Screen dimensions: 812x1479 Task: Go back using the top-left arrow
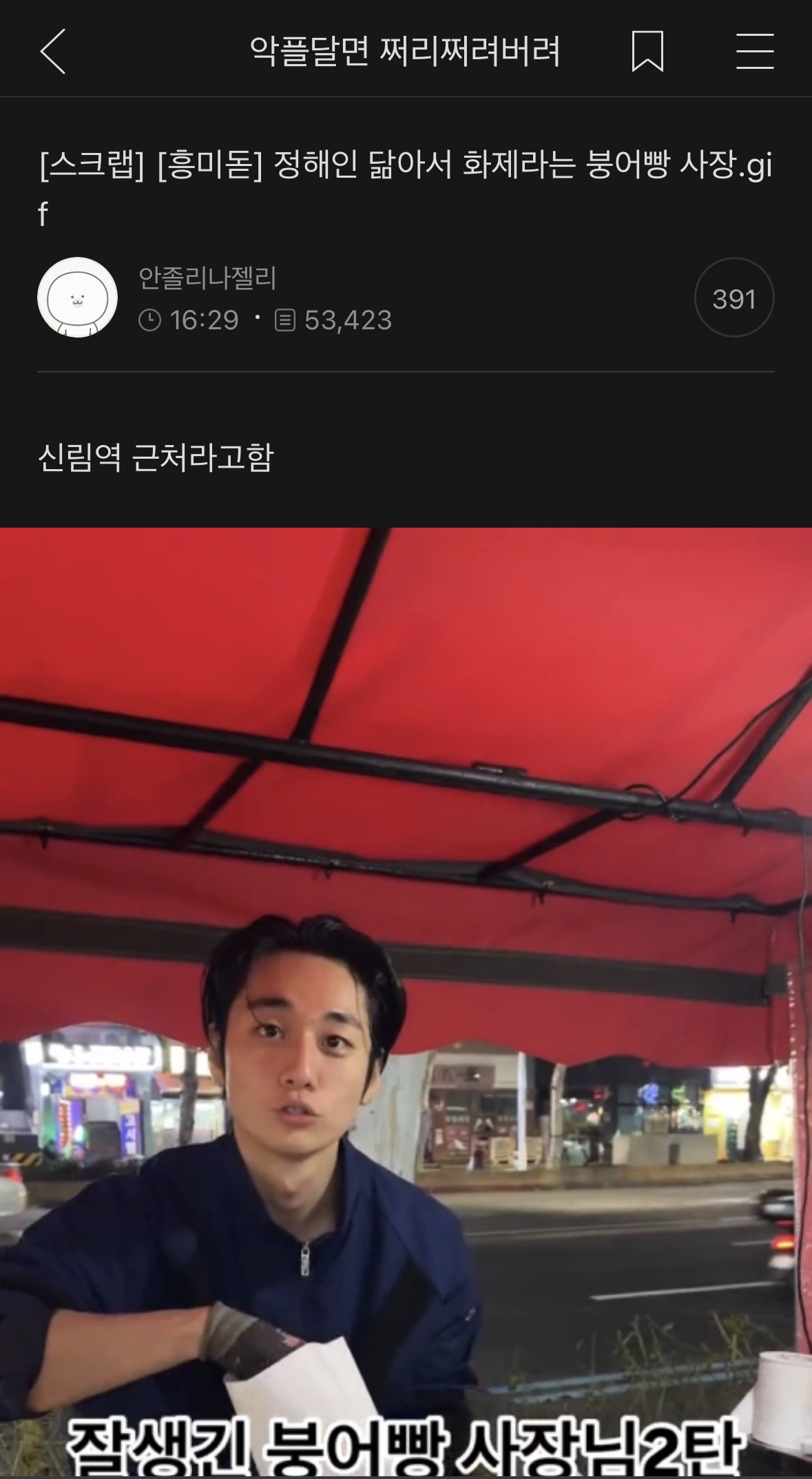click(53, 51)
